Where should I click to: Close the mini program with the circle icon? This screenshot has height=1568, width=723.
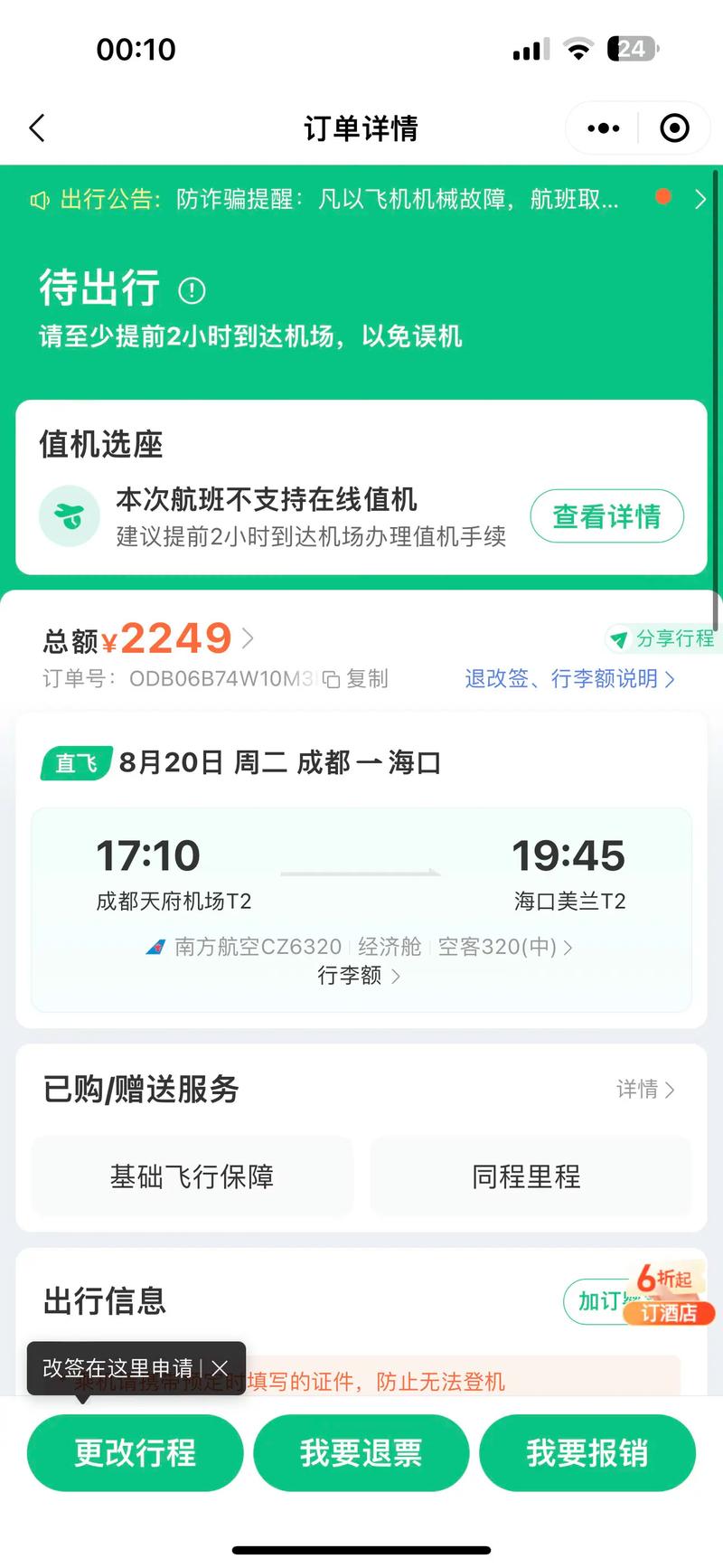click(674, 128)
